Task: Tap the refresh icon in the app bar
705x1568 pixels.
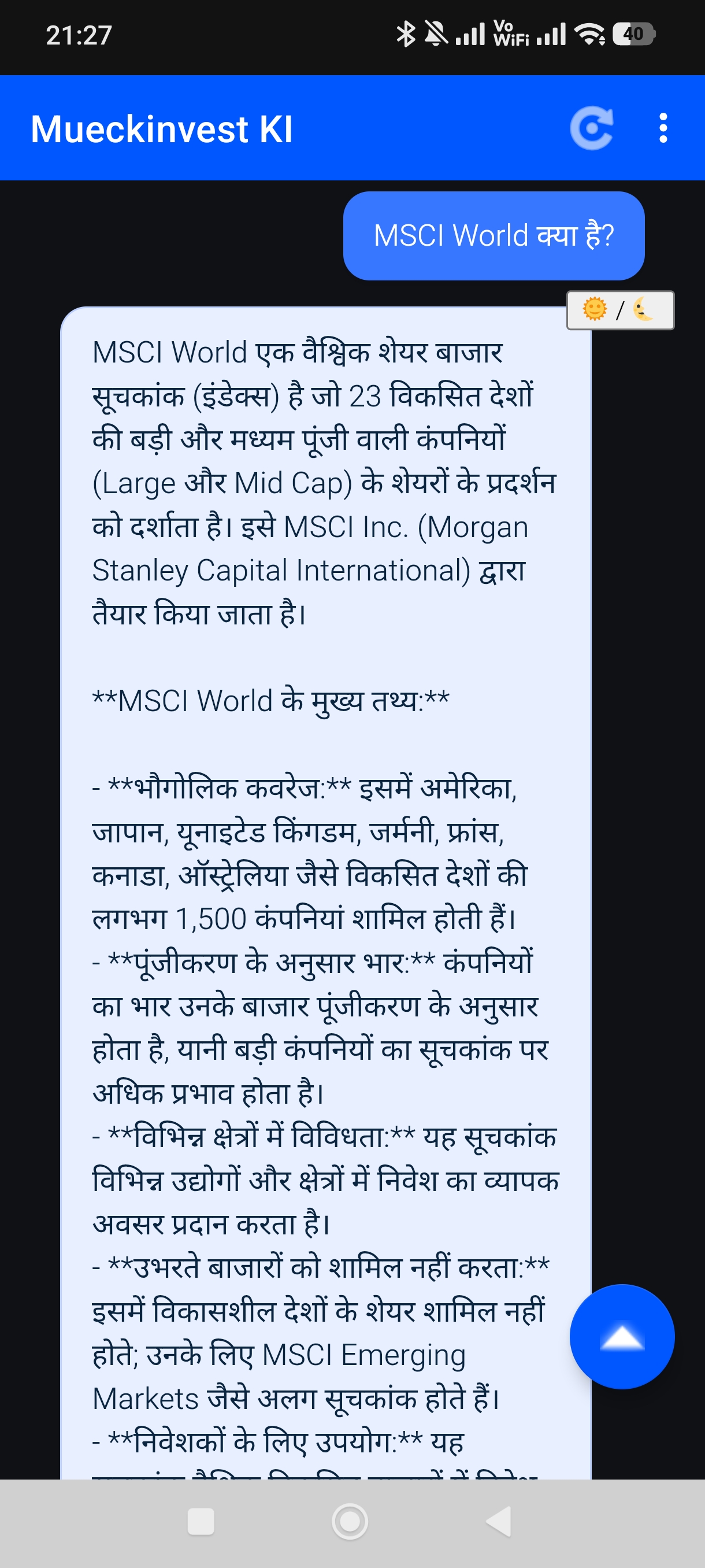Action: (x=591, y=128)
